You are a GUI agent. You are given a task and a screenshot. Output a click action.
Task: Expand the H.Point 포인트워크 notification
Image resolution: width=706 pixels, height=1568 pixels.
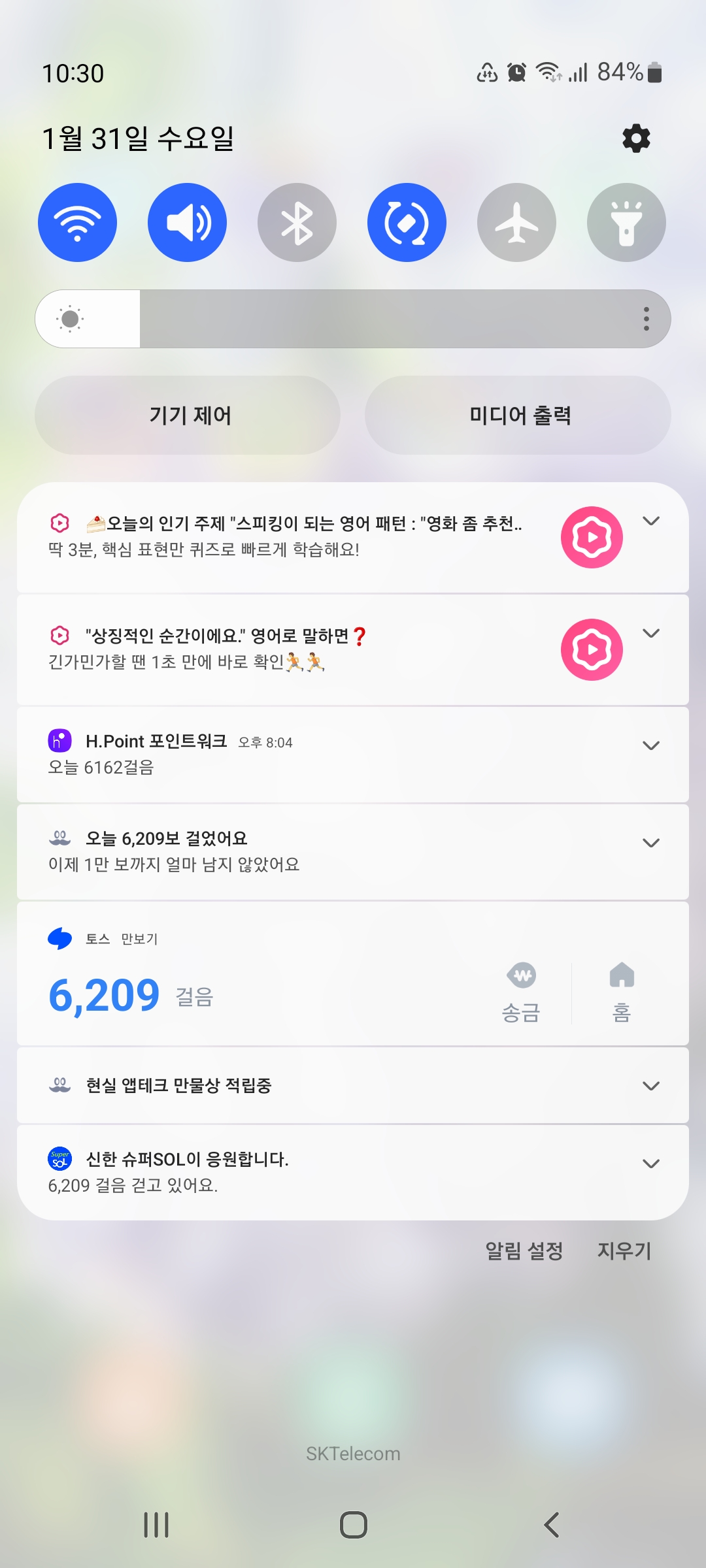(x=650, y=745)
